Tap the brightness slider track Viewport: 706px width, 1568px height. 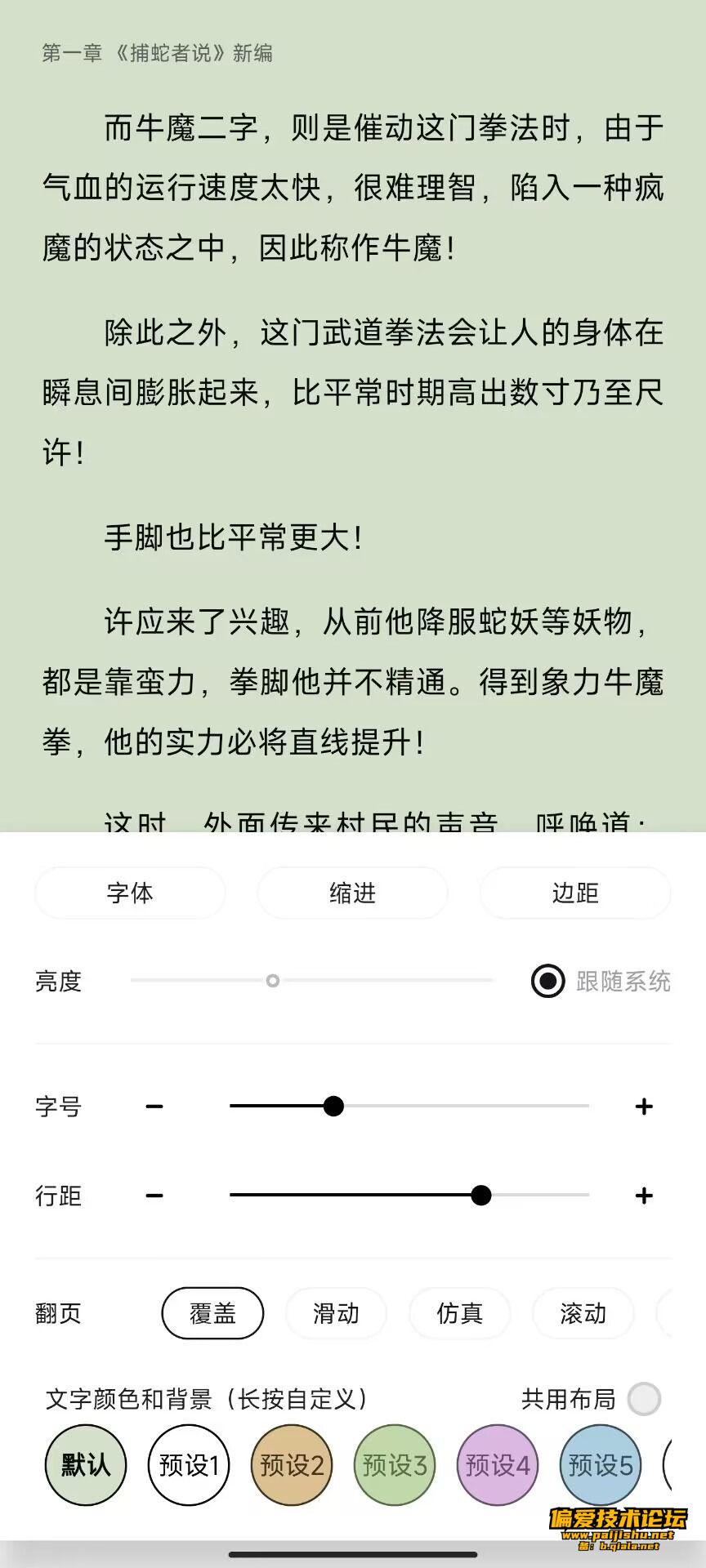[x=311, y=980]
